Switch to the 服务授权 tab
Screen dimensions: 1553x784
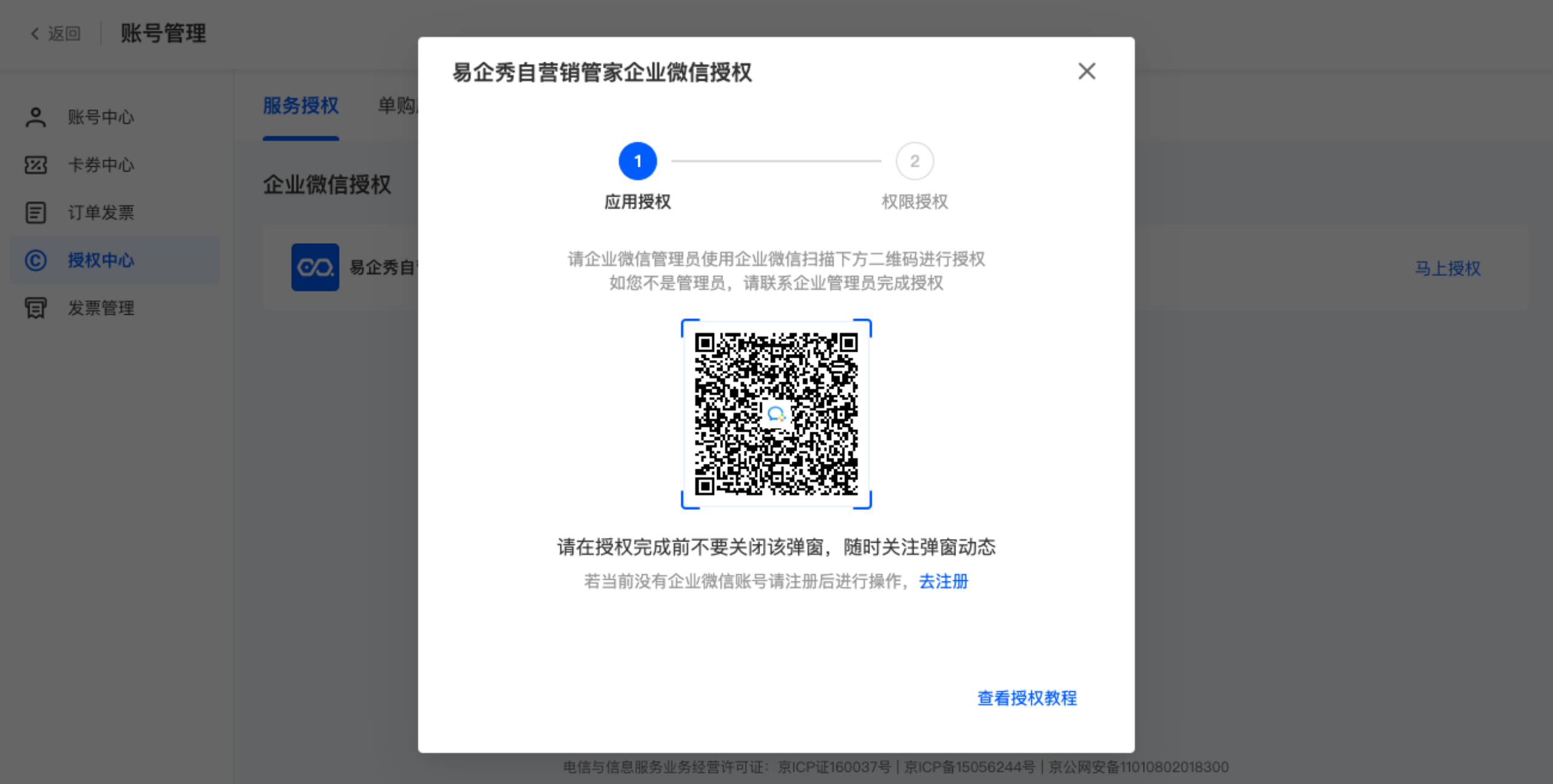(300, 106)
